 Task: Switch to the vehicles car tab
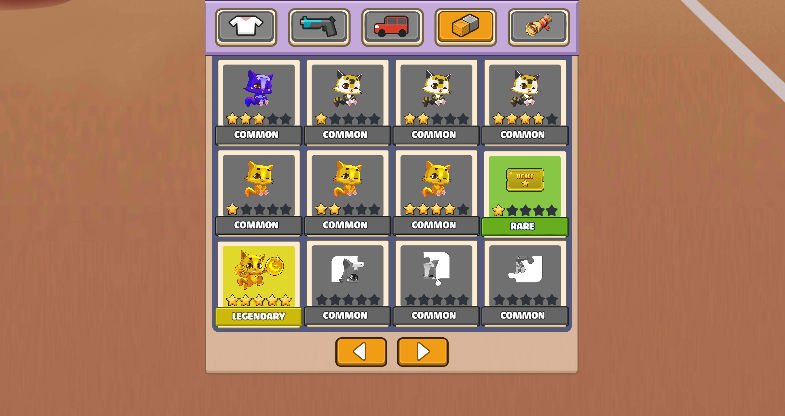coord(392,27)
